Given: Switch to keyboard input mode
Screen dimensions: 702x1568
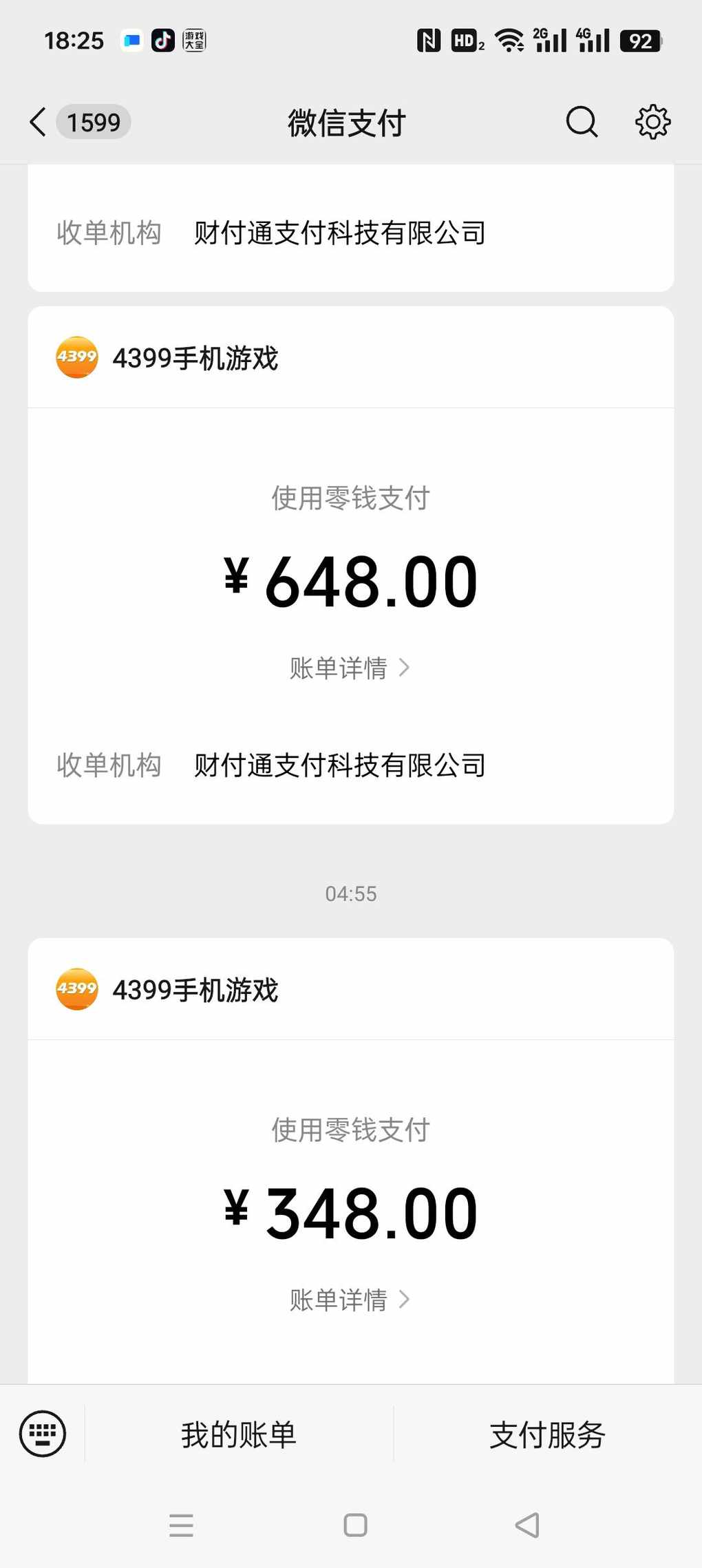Looking at the screenshot, I should point(43,1434).
